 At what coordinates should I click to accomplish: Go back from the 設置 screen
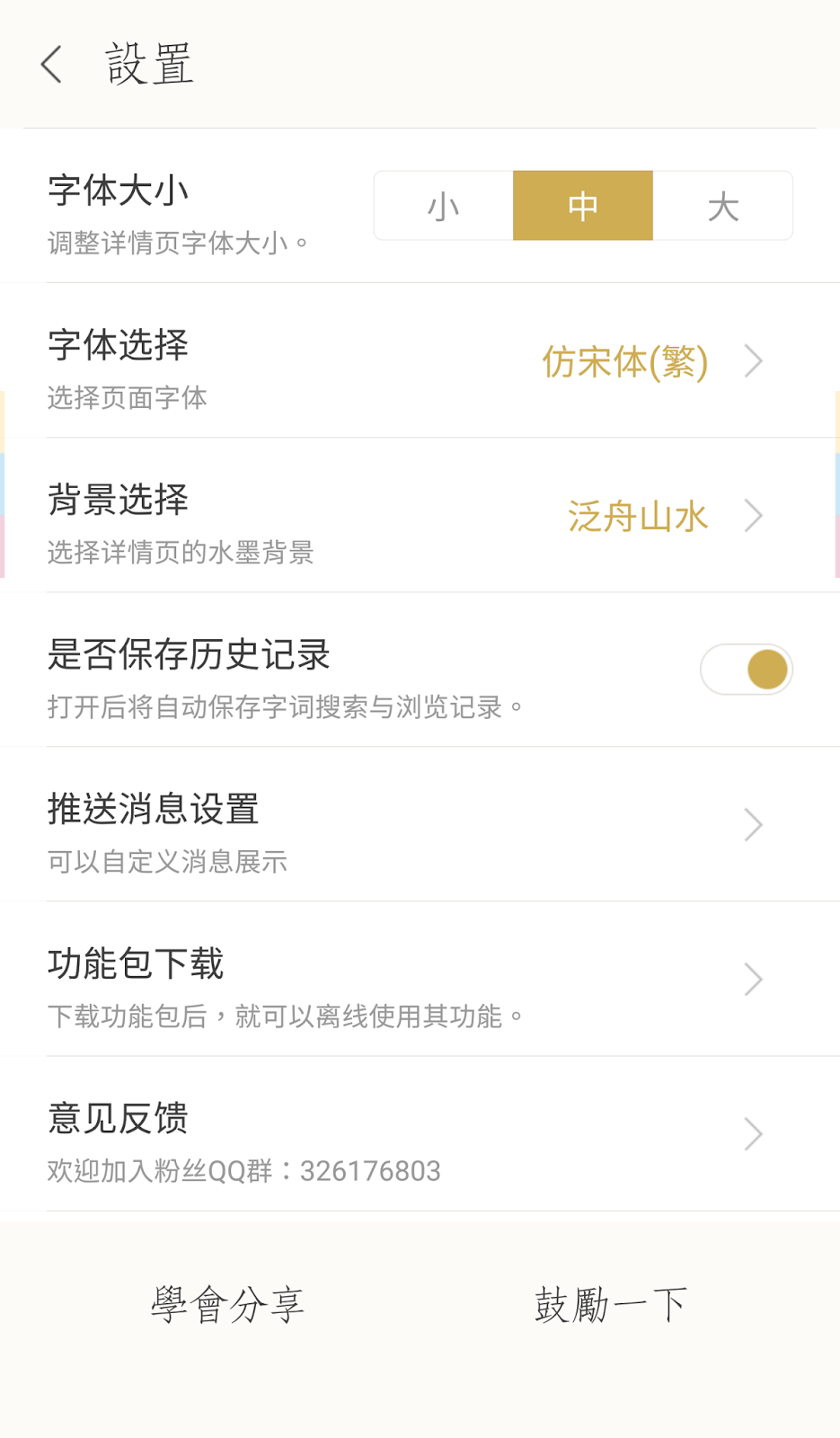pyautogui.click(x=52, y=65)
